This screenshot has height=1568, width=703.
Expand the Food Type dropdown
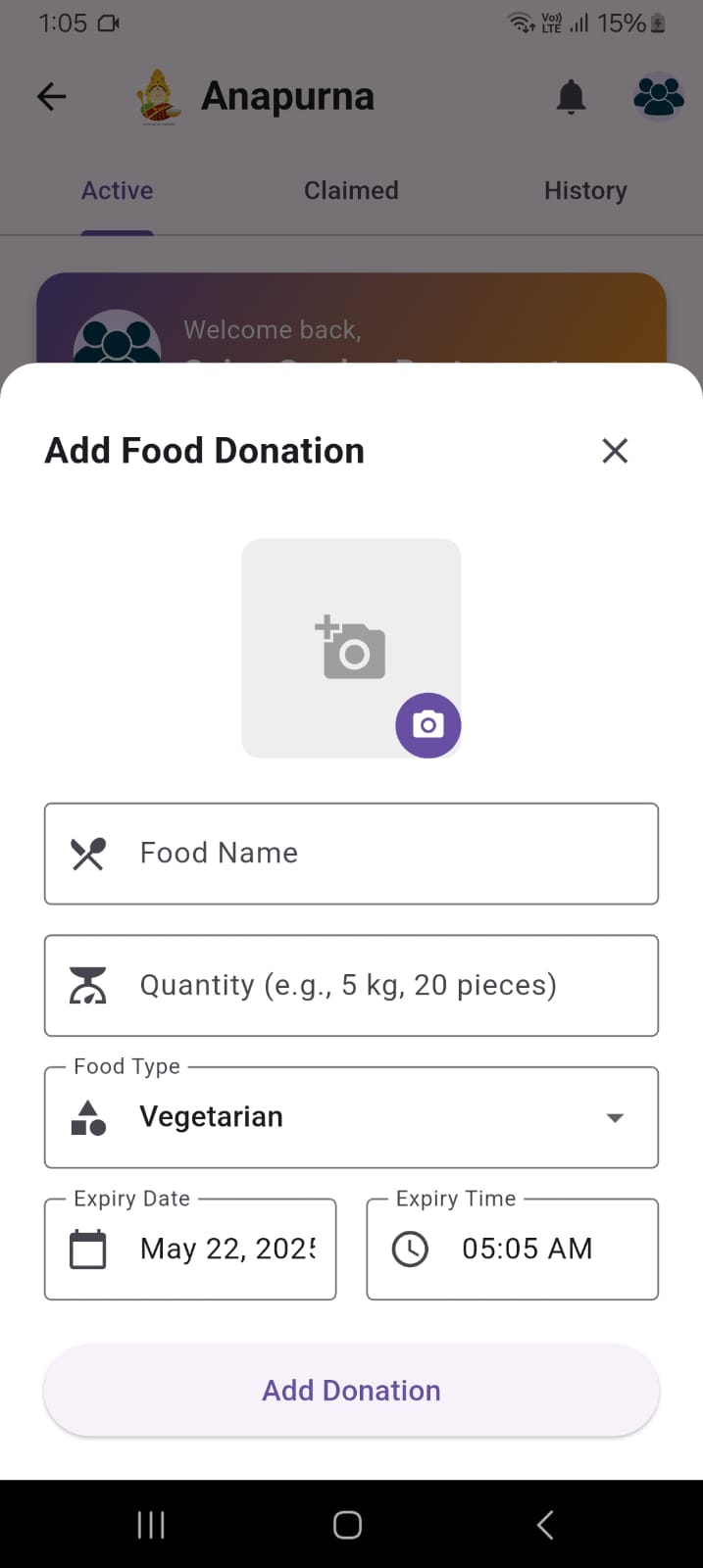tap(351, 1117)
